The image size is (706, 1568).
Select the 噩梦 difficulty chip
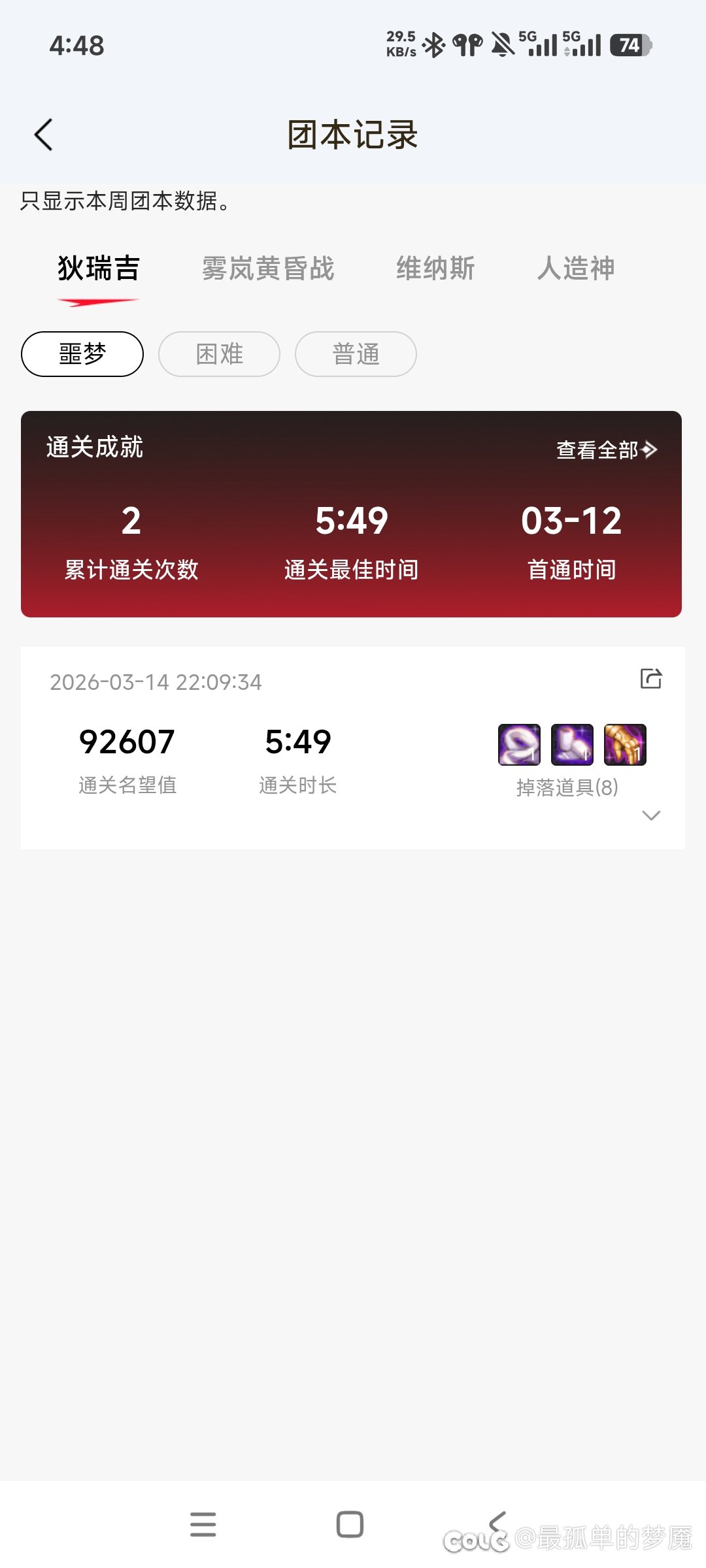[x=82, y=354]
